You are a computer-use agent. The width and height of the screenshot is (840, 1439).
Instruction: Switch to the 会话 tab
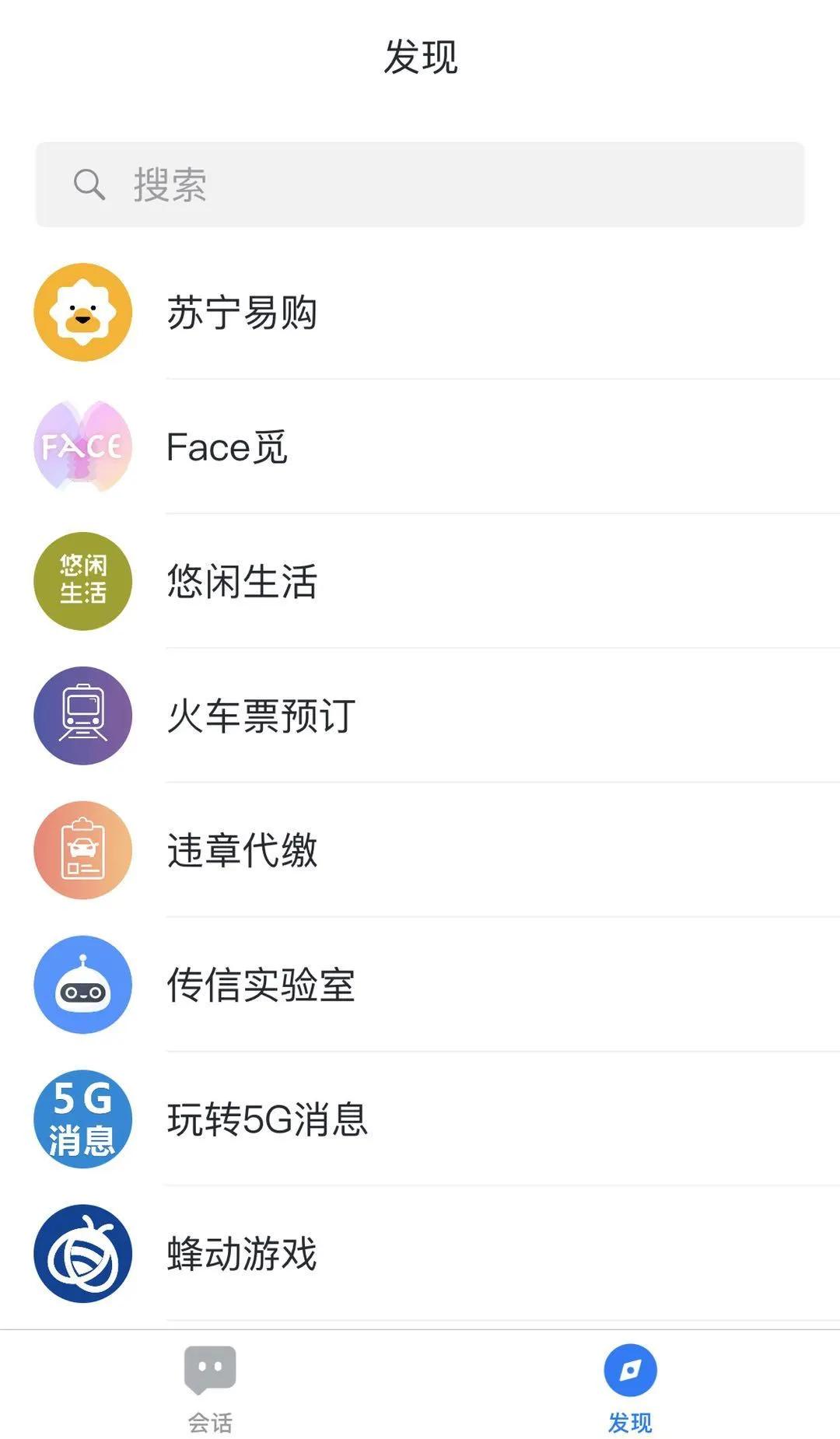coord(210,1389)
